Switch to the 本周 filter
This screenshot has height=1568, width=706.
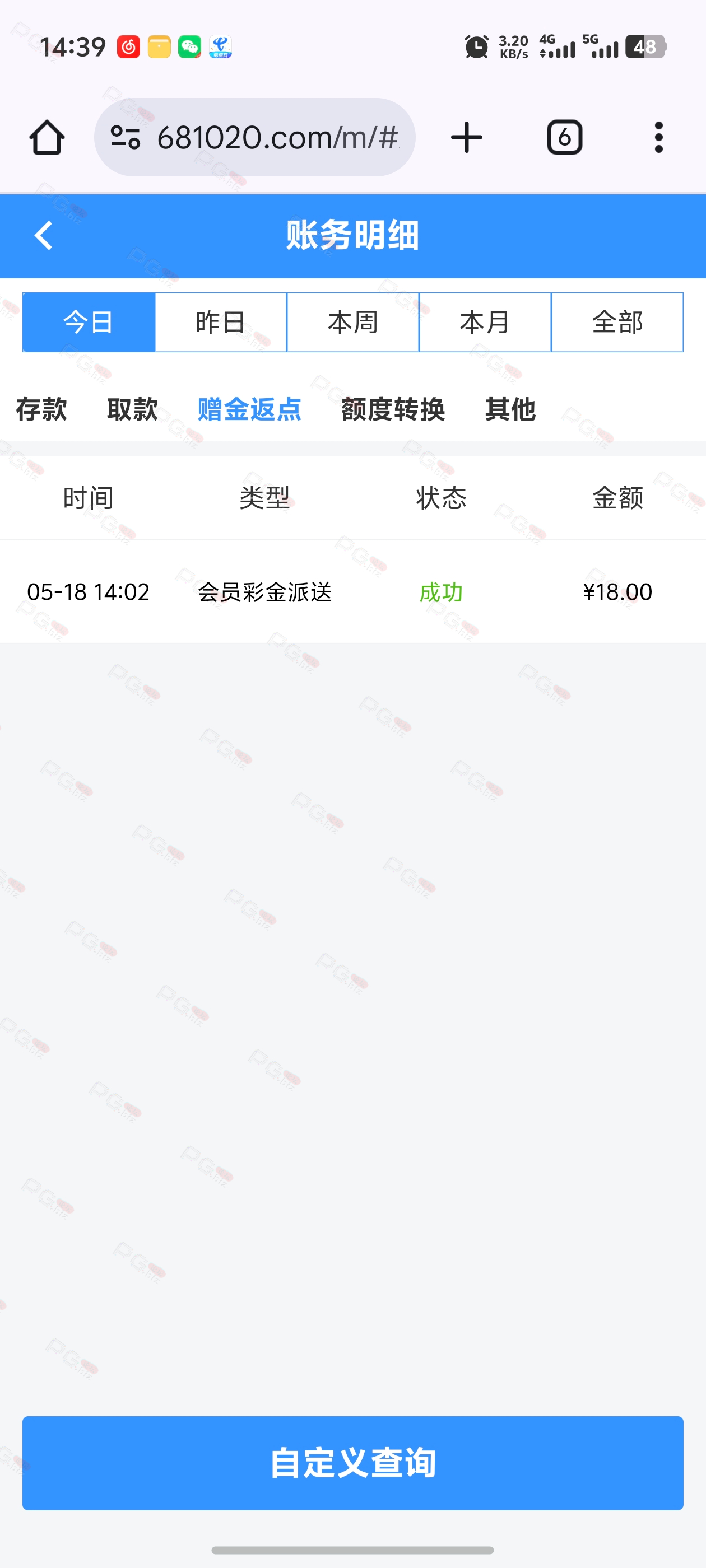[352, 323]
